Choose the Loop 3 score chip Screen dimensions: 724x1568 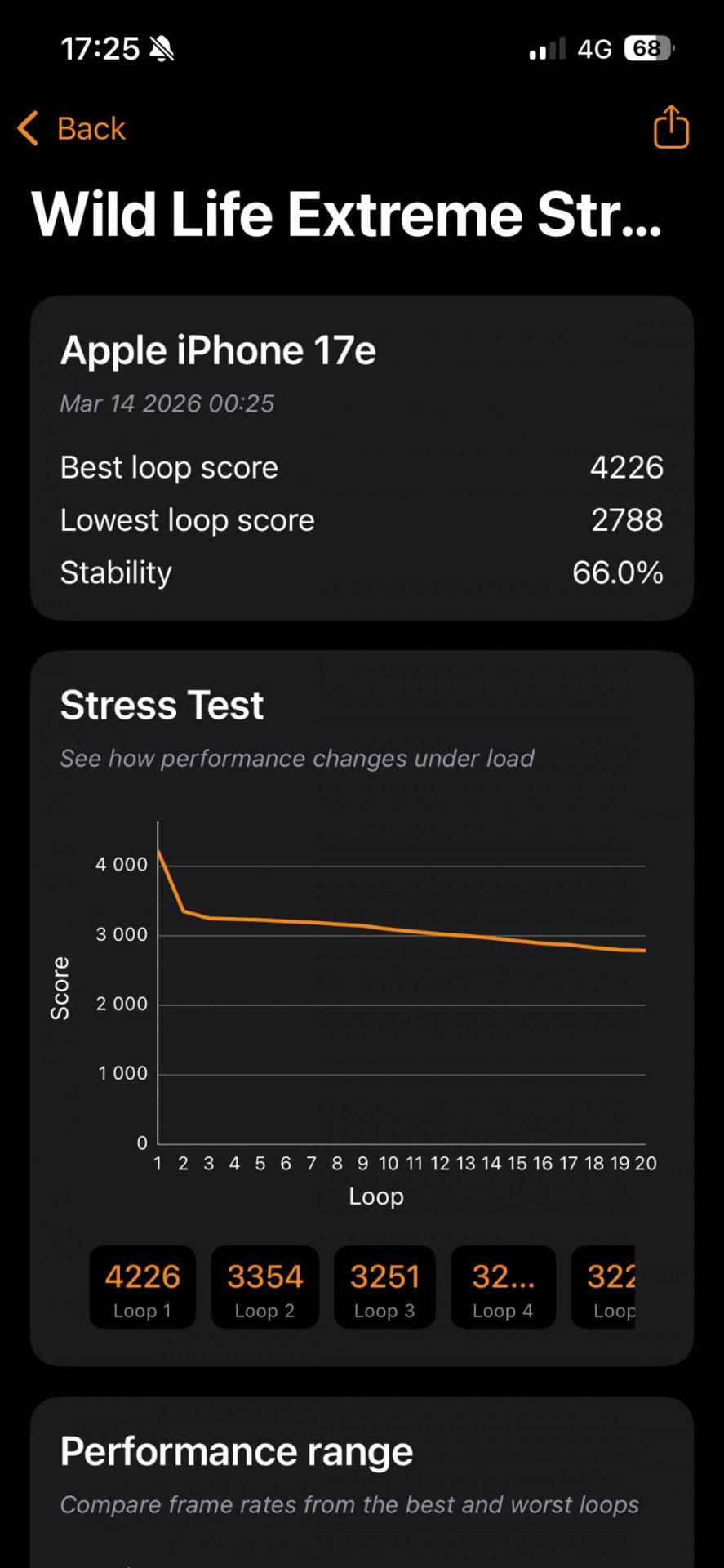point(384,1288)
